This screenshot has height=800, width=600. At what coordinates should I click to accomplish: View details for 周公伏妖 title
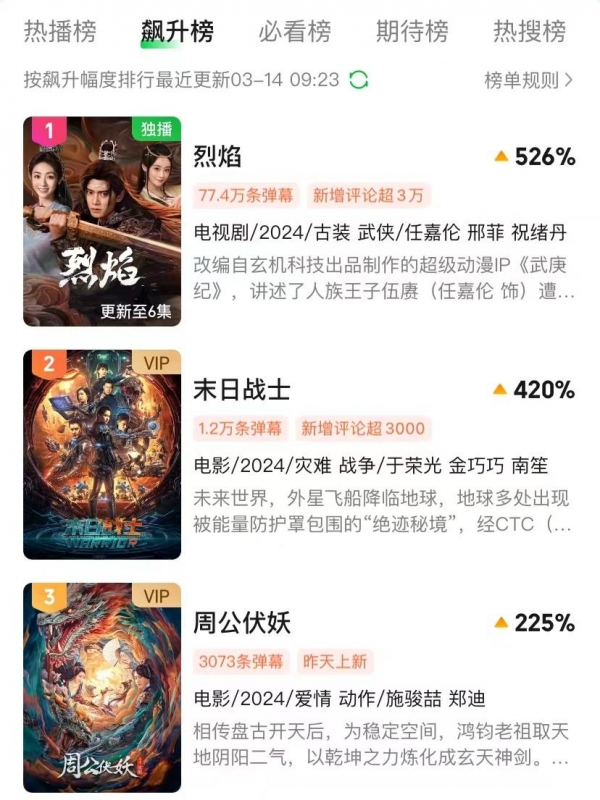(x=242, y=623)
